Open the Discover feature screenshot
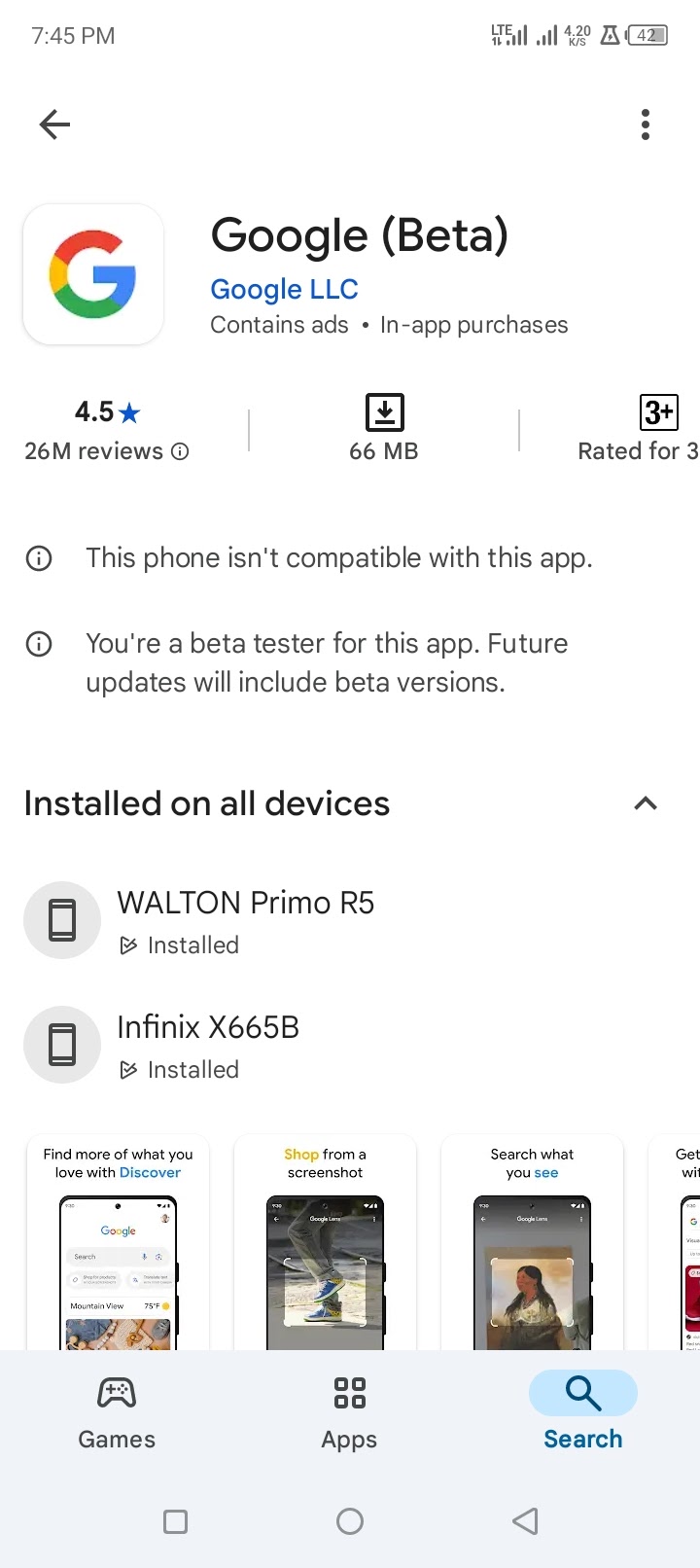 (x=118, y=1245)
